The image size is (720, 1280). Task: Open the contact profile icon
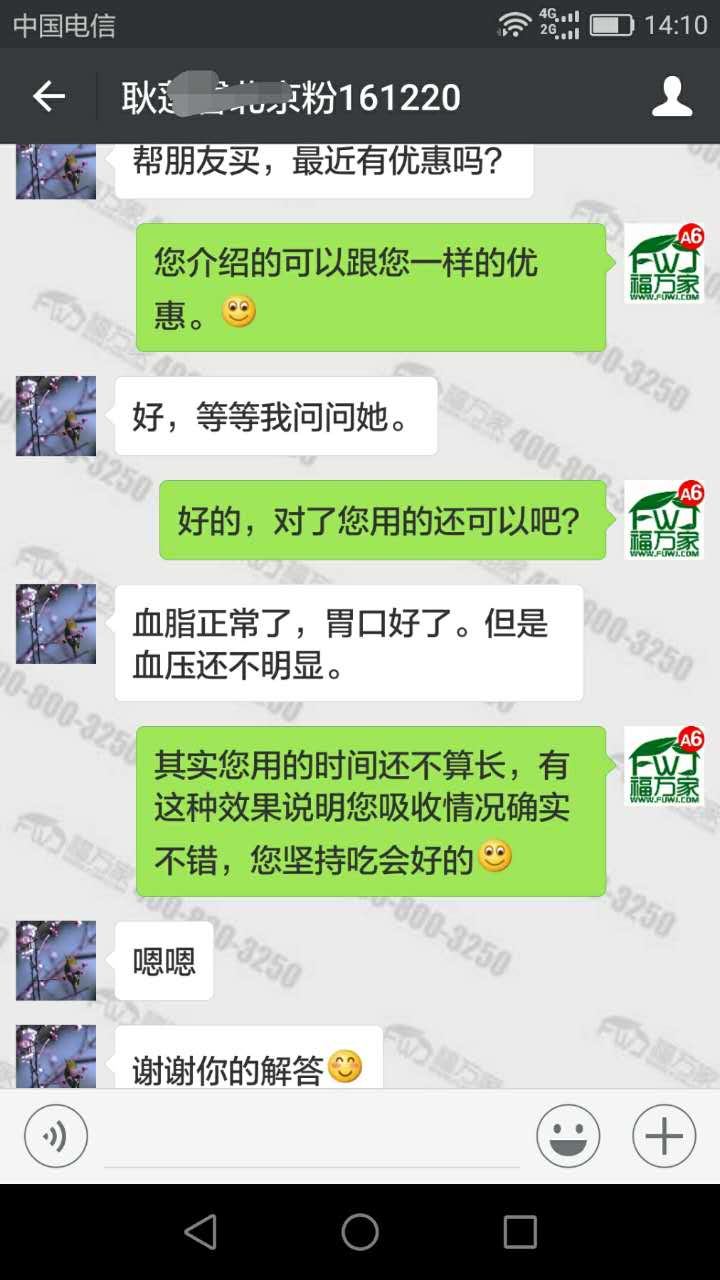pos(672,97)
